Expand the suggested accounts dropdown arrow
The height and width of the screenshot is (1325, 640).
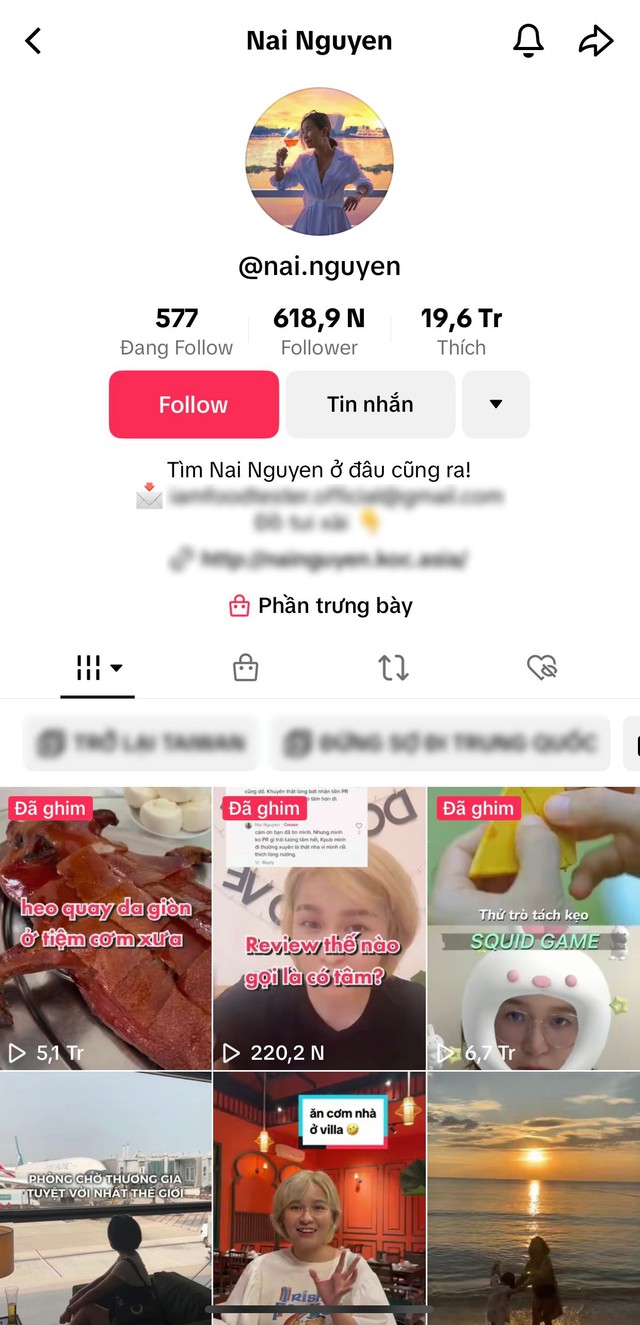pyautogui.click(x=495, y=404)
